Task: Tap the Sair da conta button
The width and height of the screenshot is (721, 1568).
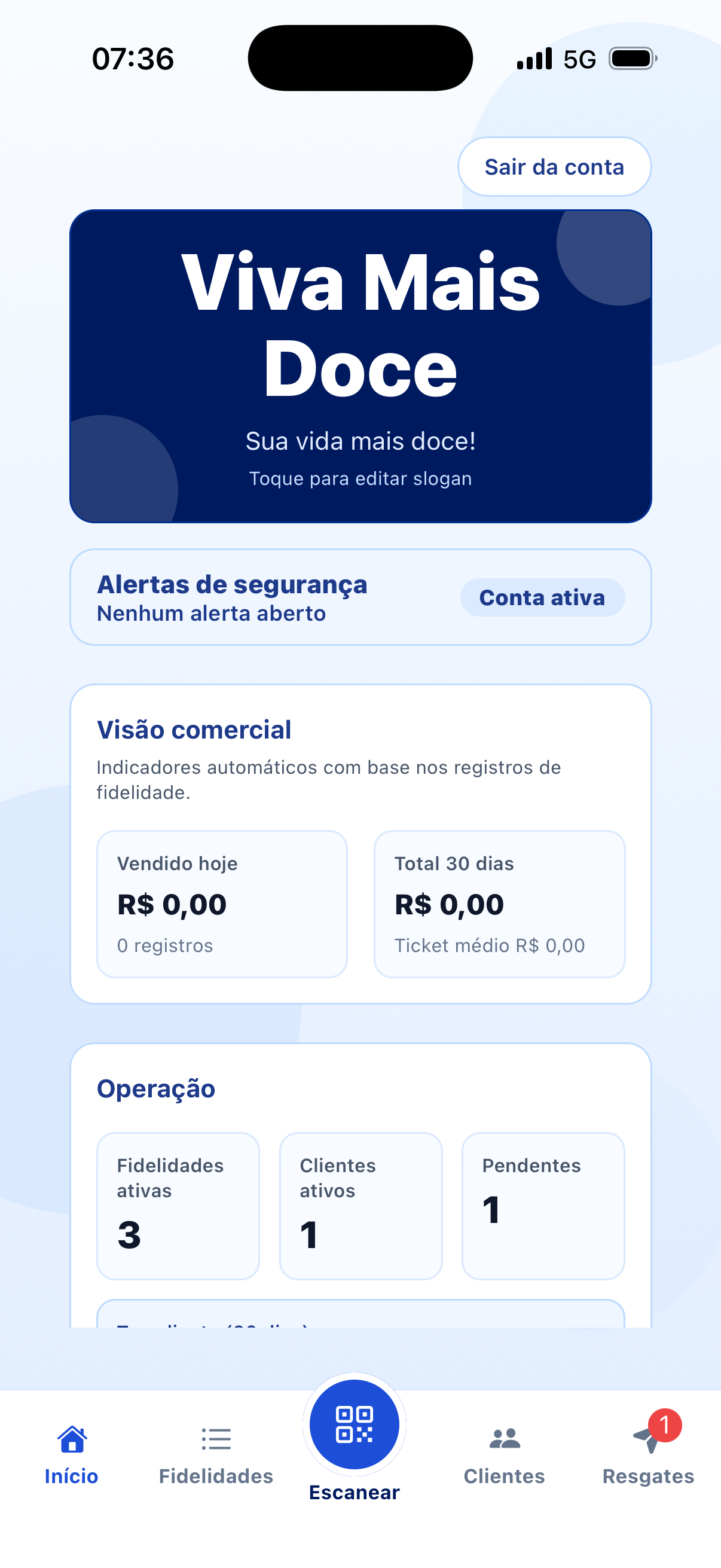Action: [x=554, y=166]
